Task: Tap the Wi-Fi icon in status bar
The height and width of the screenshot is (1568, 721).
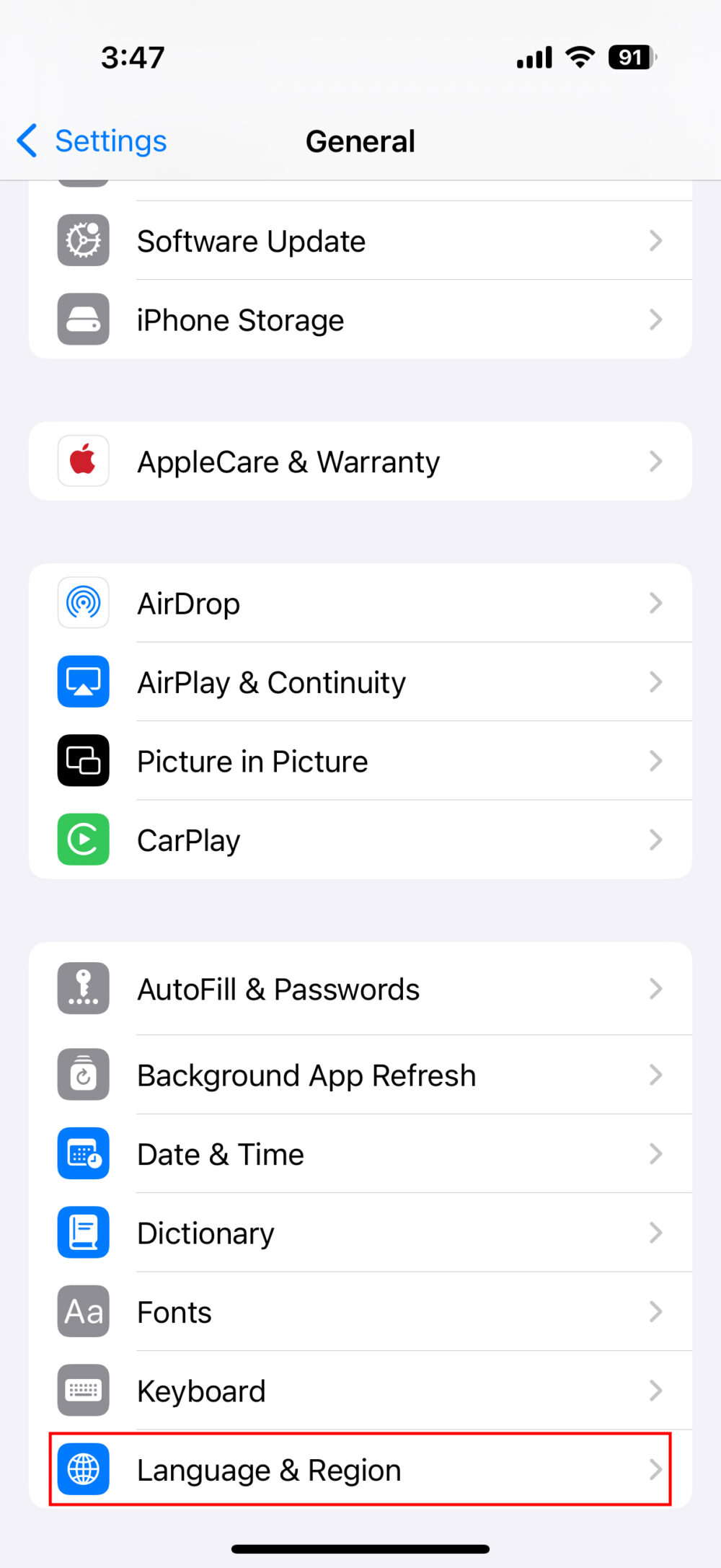Action: click(579, 57)
